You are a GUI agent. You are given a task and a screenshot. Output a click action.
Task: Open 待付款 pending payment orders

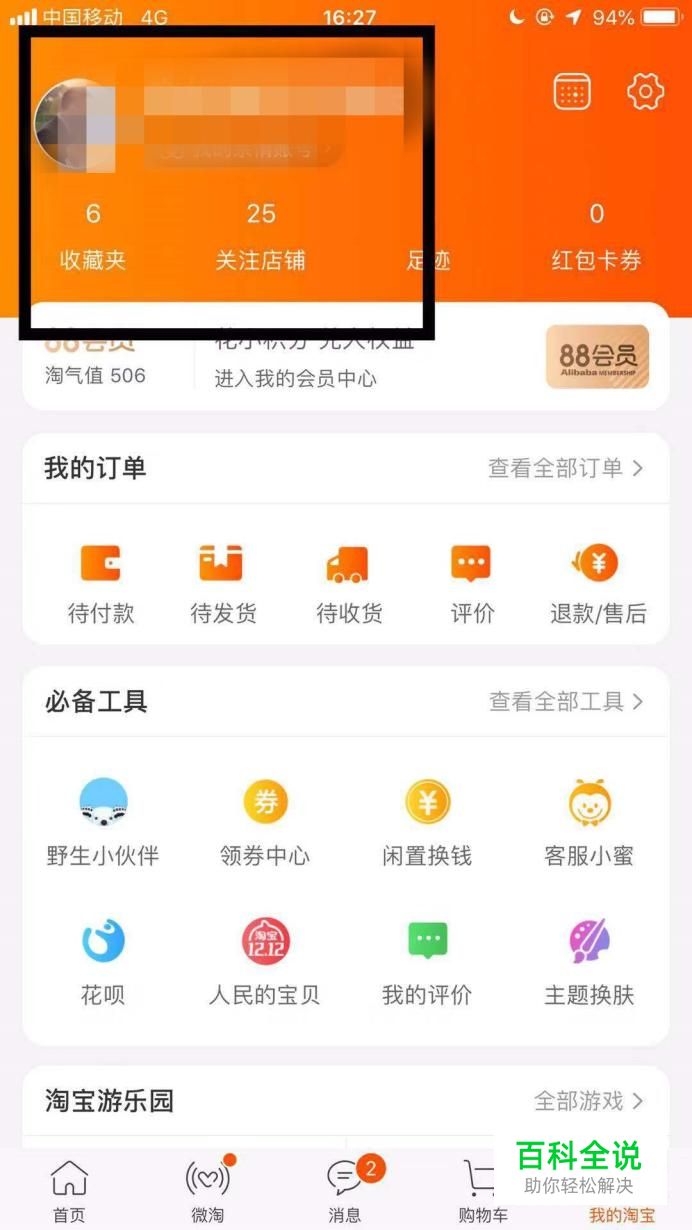coord(101,584)
